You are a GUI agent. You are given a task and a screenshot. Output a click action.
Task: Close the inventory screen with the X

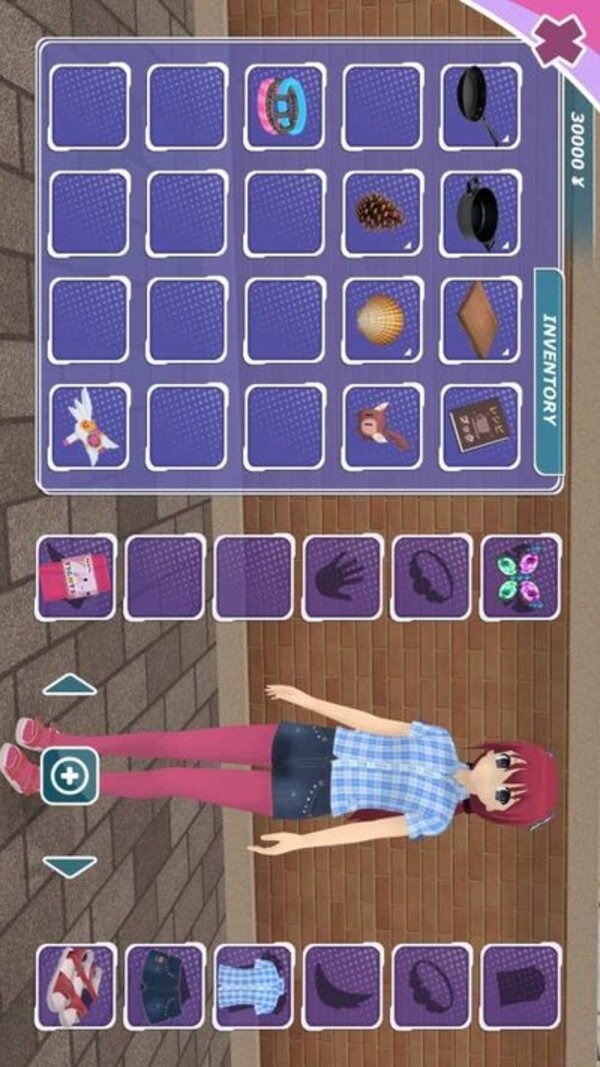click(x=559, y=41)
